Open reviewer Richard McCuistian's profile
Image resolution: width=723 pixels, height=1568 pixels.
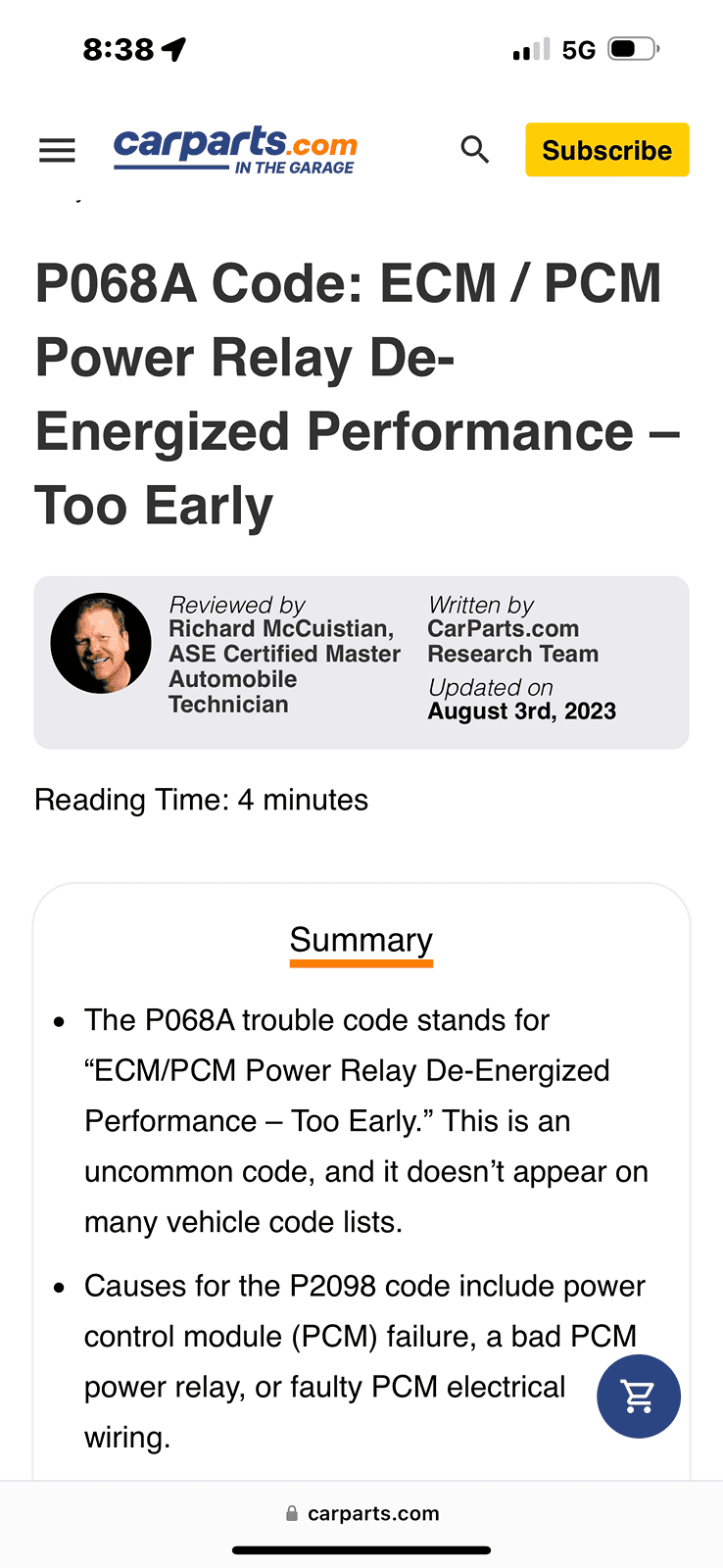coord(281,629)
